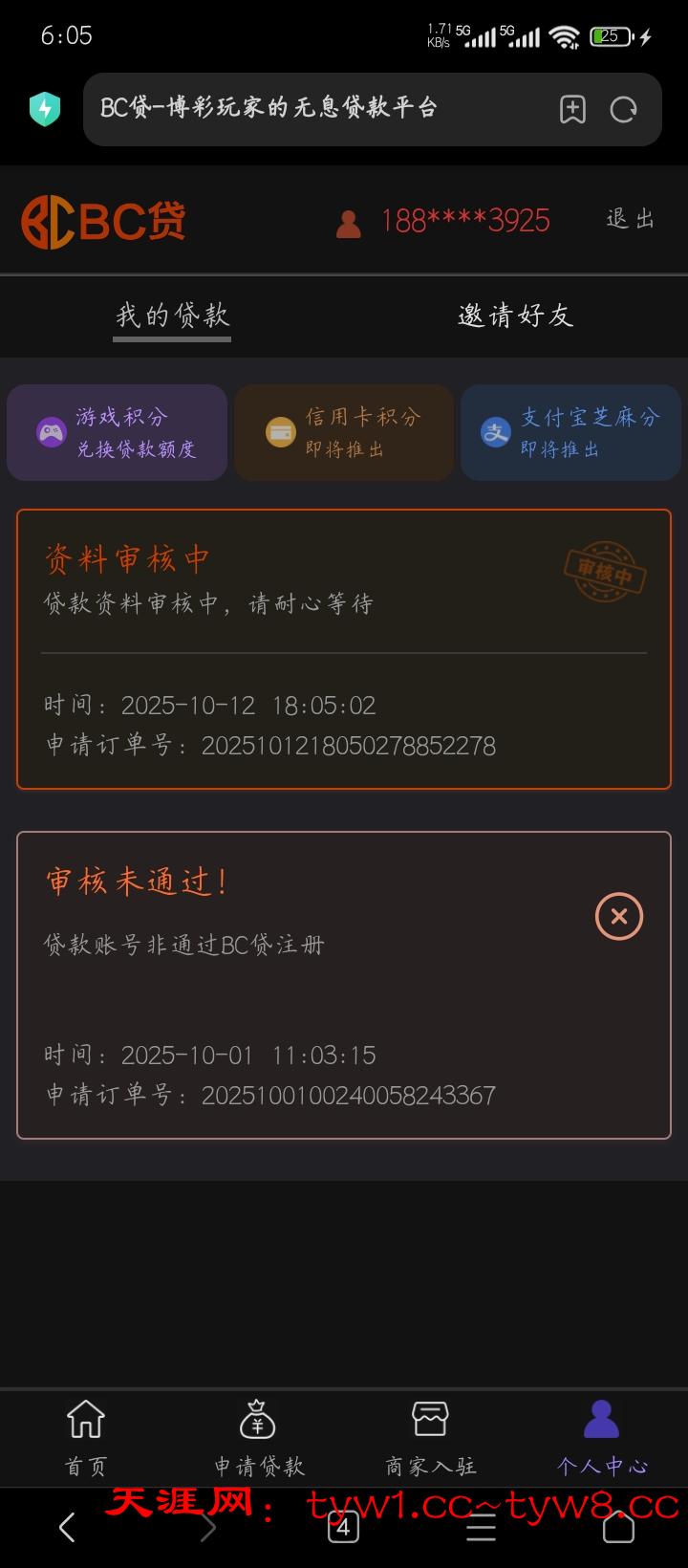This screenshot has width=688, height=1568.
Task: Reload the current page
Action: tap(624, 110)
